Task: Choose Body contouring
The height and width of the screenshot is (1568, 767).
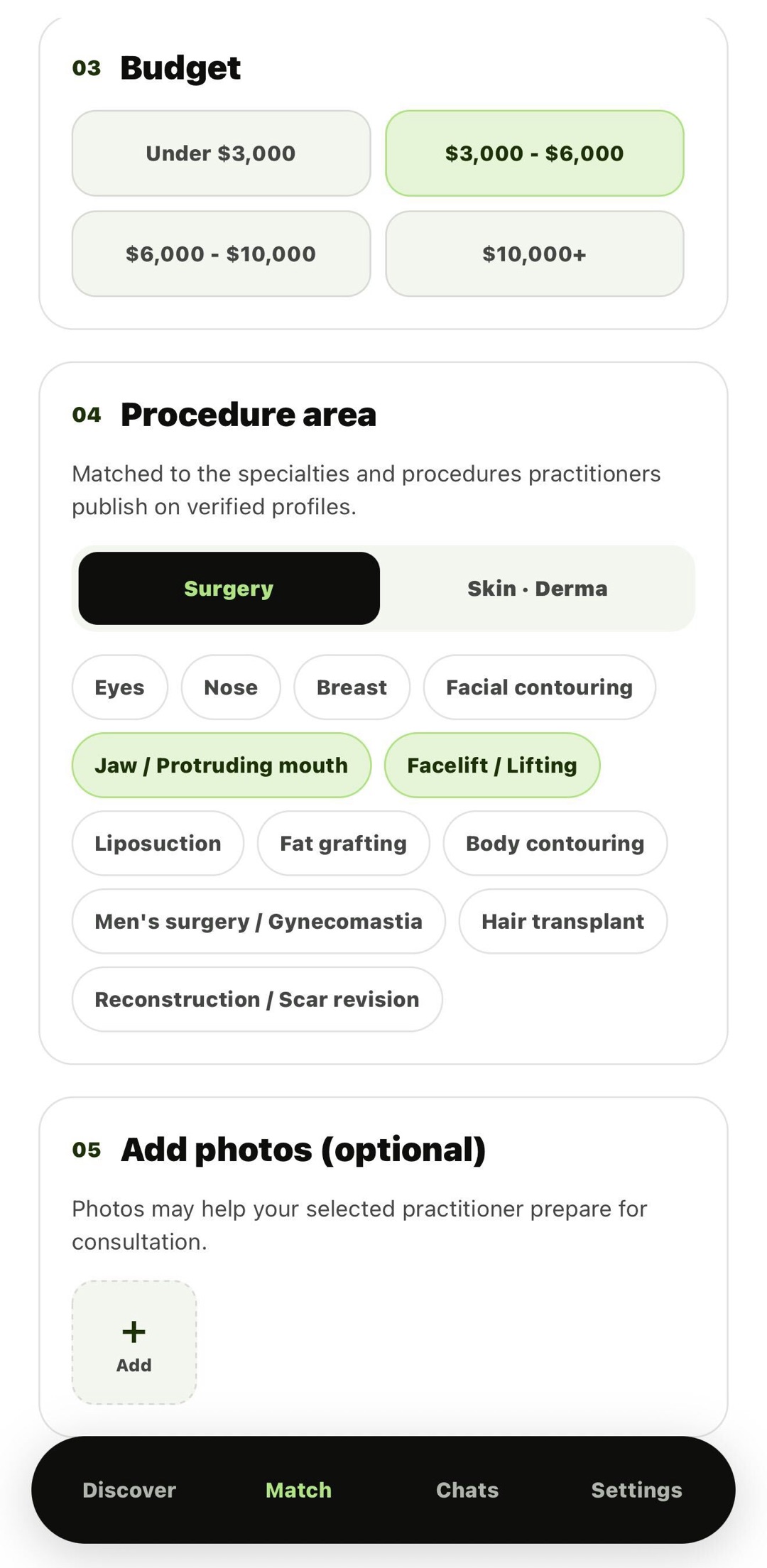Action: click(x=555, y=844)
